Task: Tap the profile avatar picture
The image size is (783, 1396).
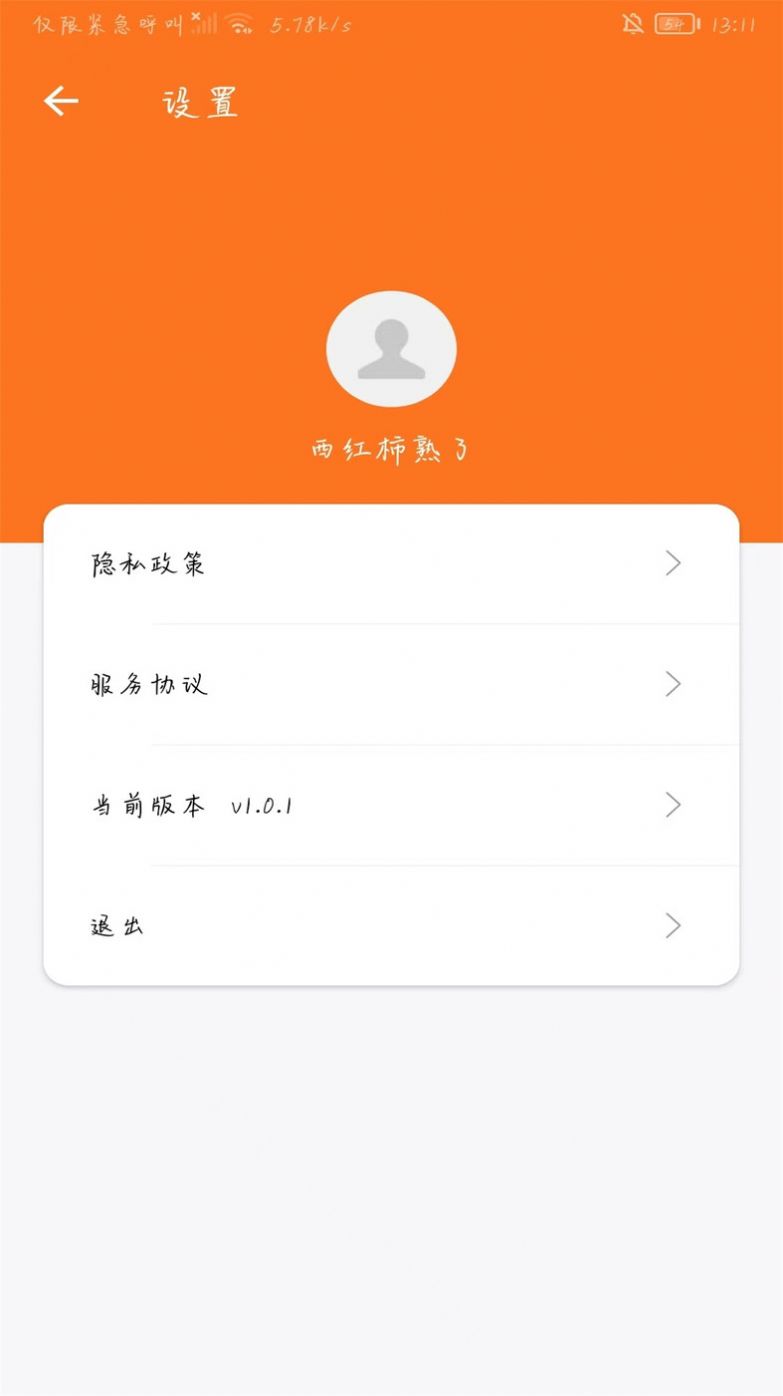Action: pyautogui.click(x=391, y=349)
